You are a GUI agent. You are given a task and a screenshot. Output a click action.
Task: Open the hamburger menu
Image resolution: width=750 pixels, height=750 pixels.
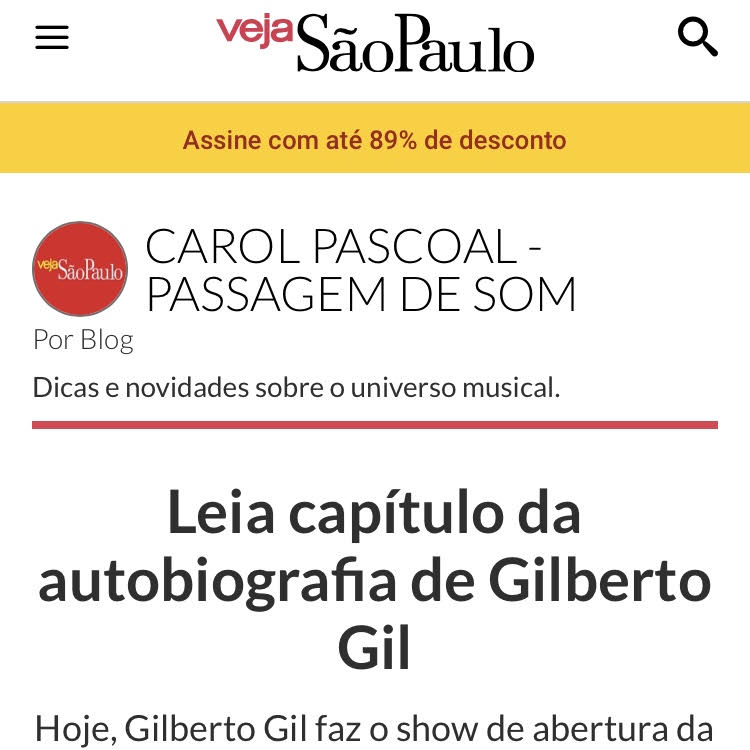pyautogui.click(x=52, y=38)
